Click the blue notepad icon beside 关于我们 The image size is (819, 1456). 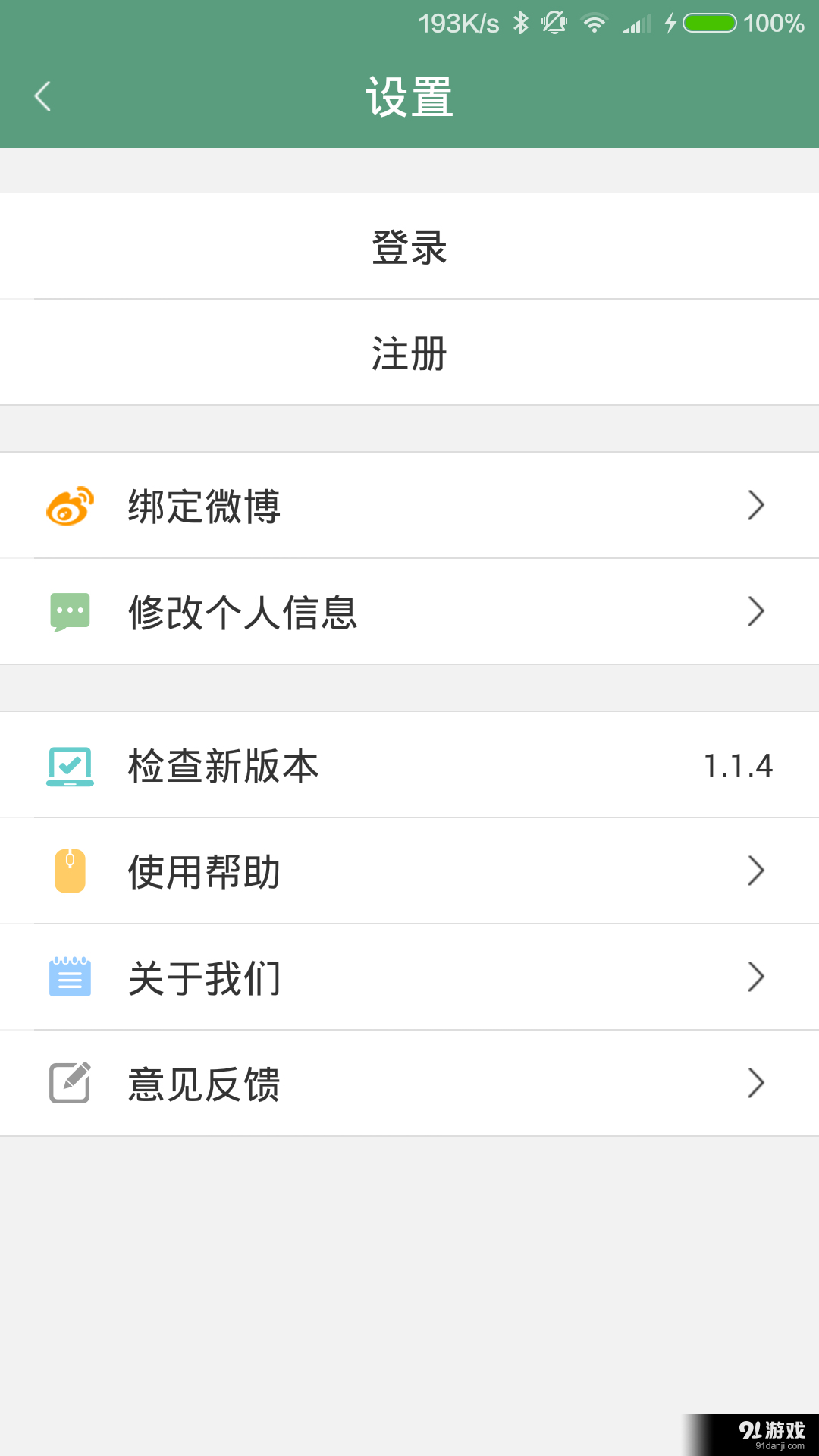pos(70,977)
